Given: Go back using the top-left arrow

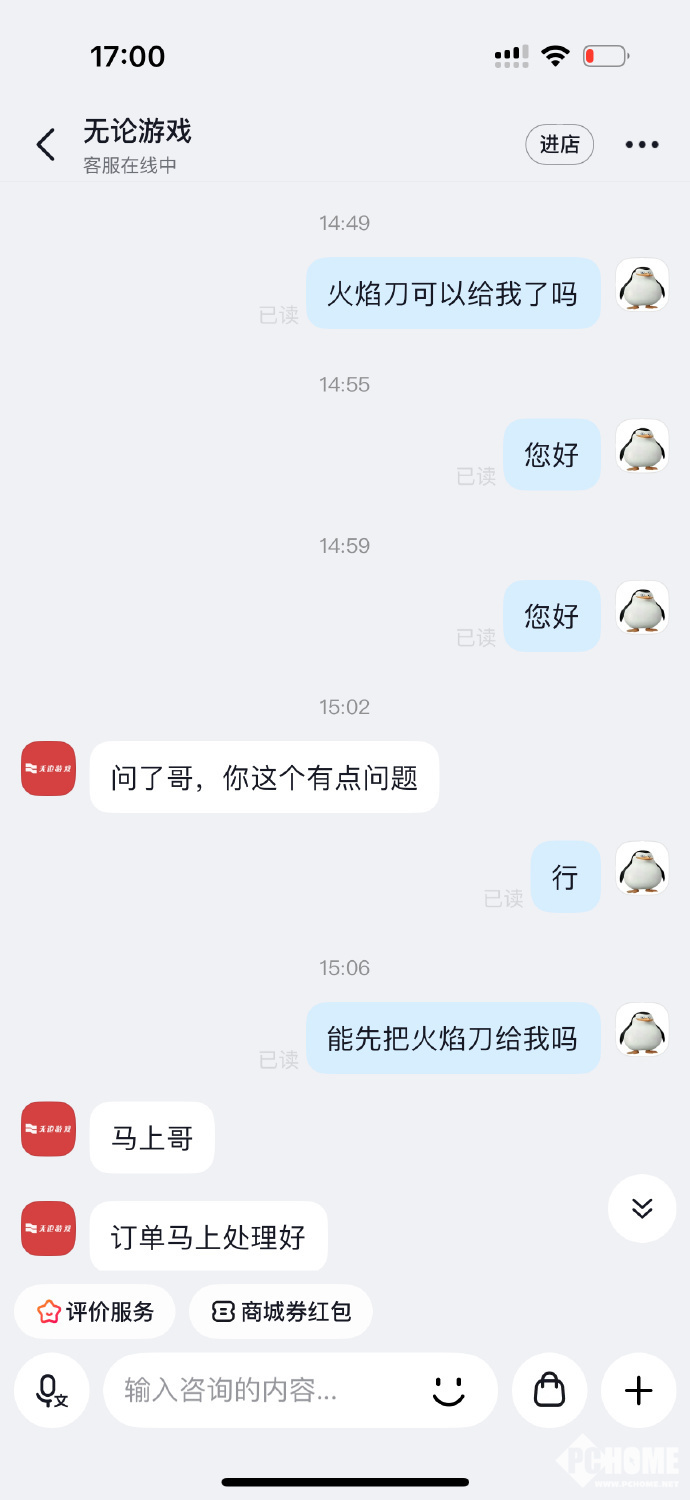Looking at the screenshot, I should 45,145.
